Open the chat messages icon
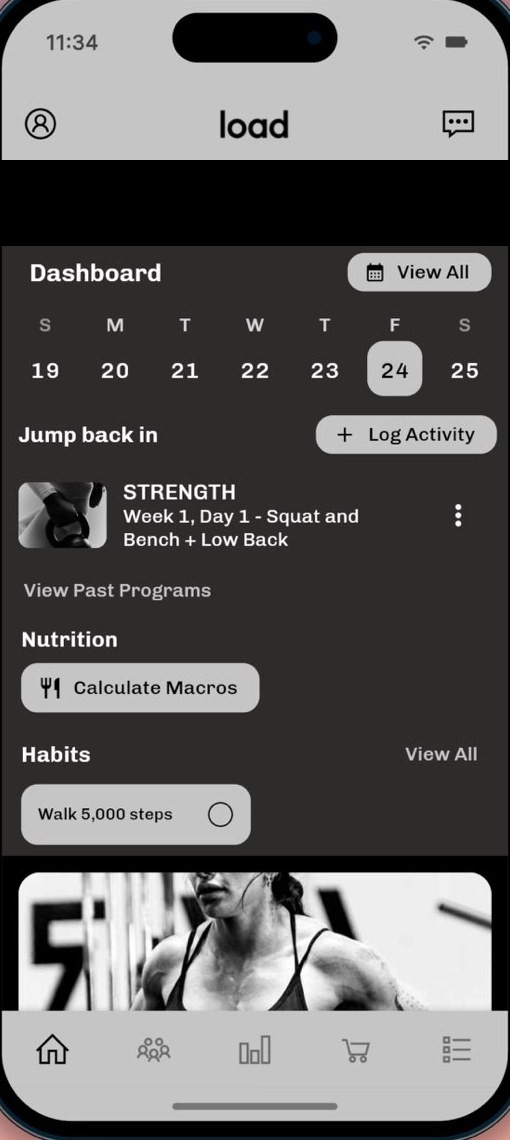Viewport: 510px width, 1140px height. (x=458, y=124)
